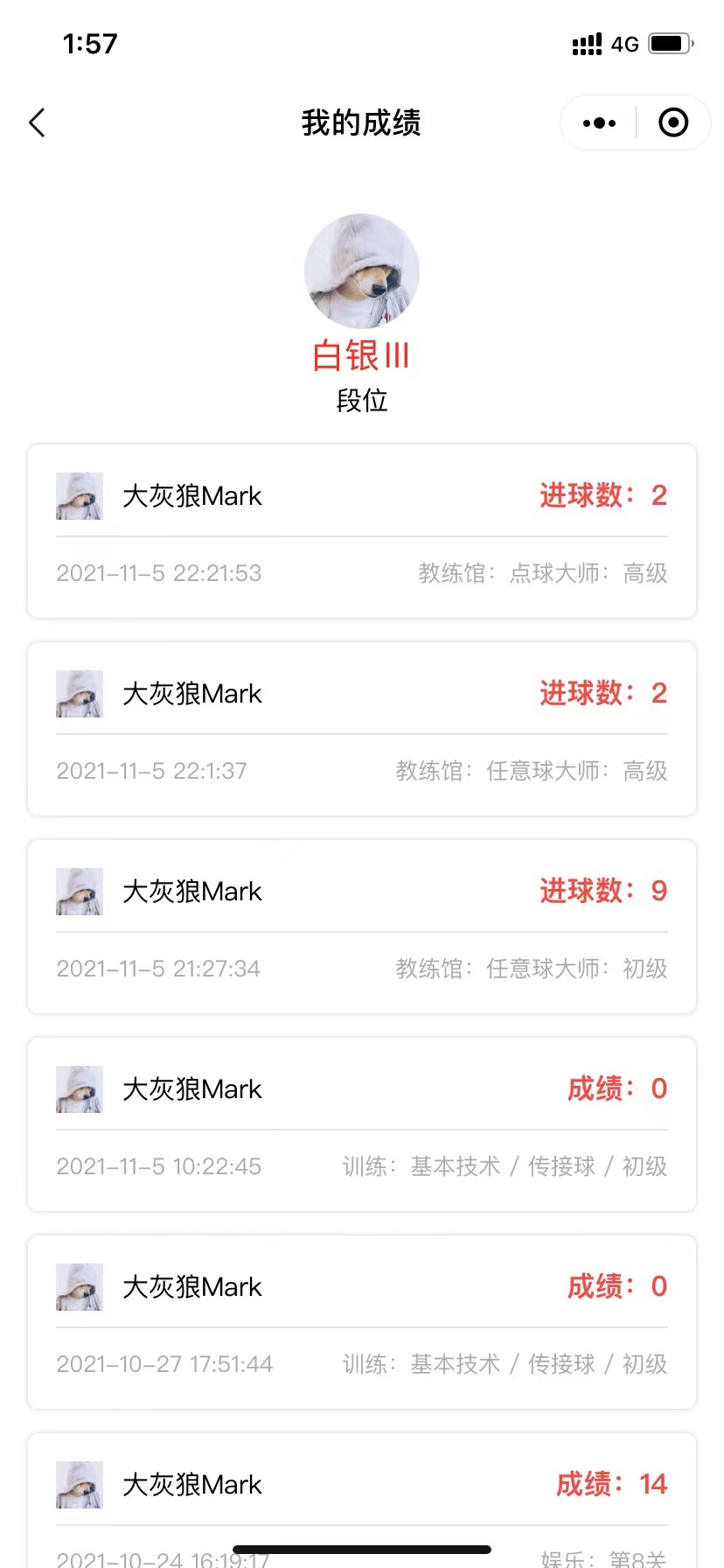Go back from the 我的成绩 page

(x=37, y=123)
